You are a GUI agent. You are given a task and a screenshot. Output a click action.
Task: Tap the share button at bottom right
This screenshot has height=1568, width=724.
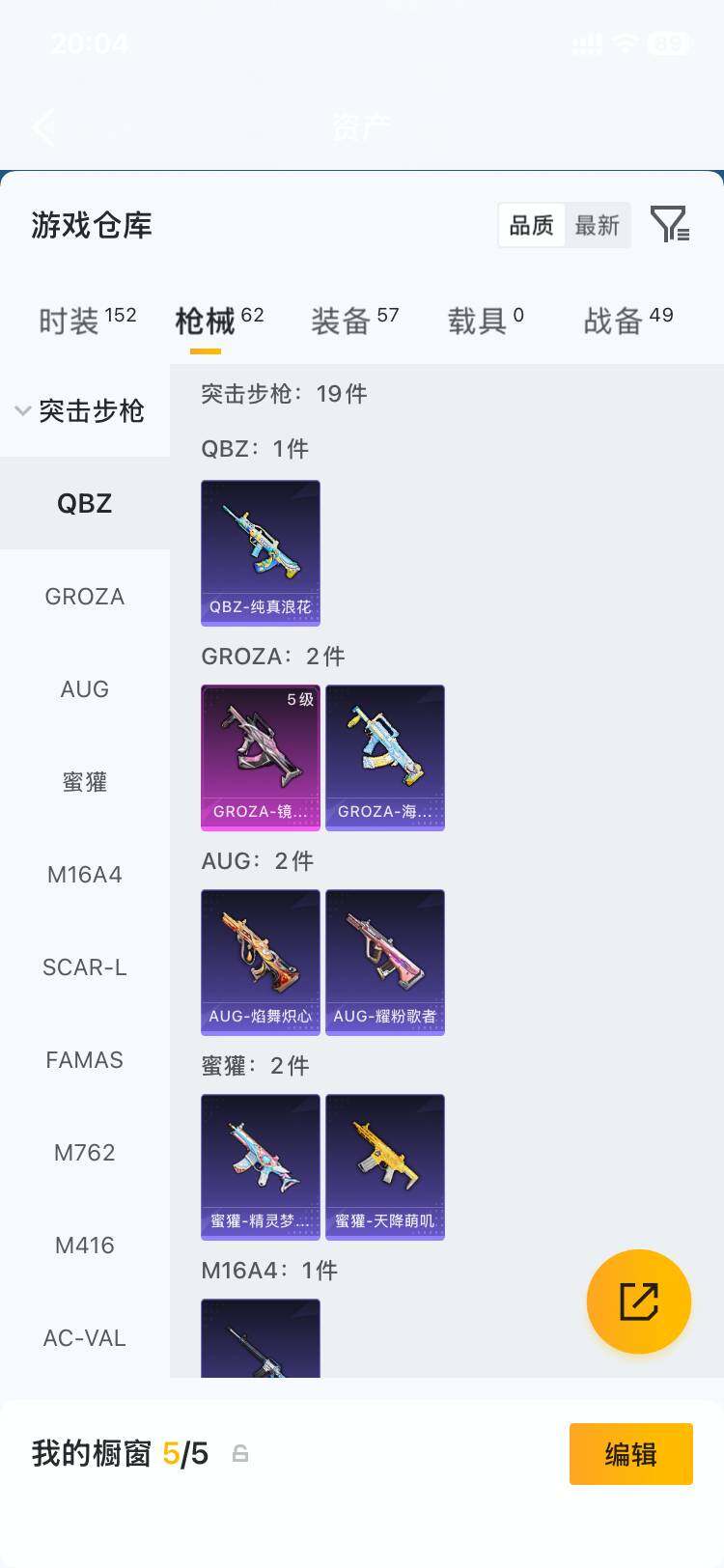coord(639,1302)
